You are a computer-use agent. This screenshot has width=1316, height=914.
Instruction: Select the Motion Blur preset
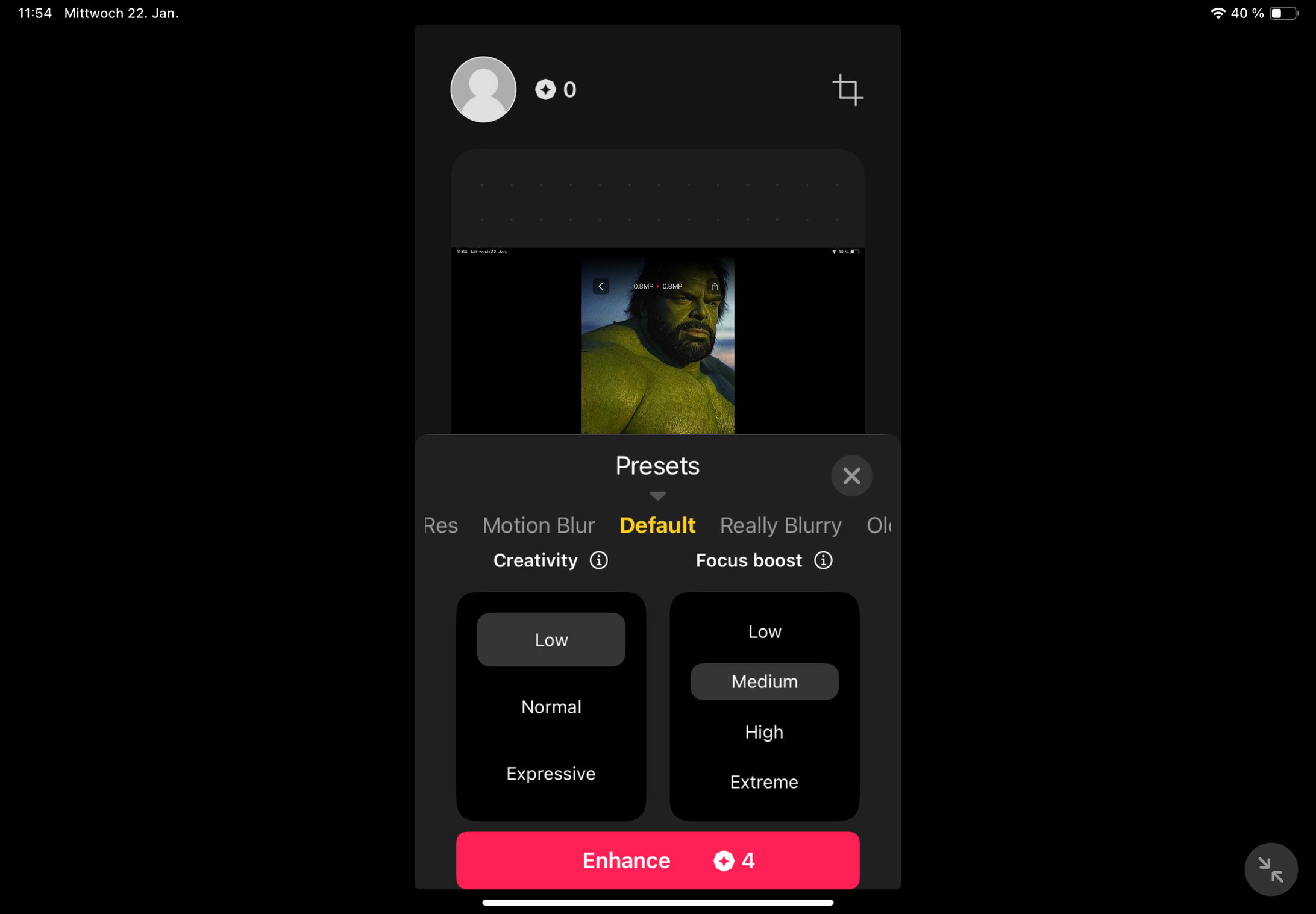[538, 525]
